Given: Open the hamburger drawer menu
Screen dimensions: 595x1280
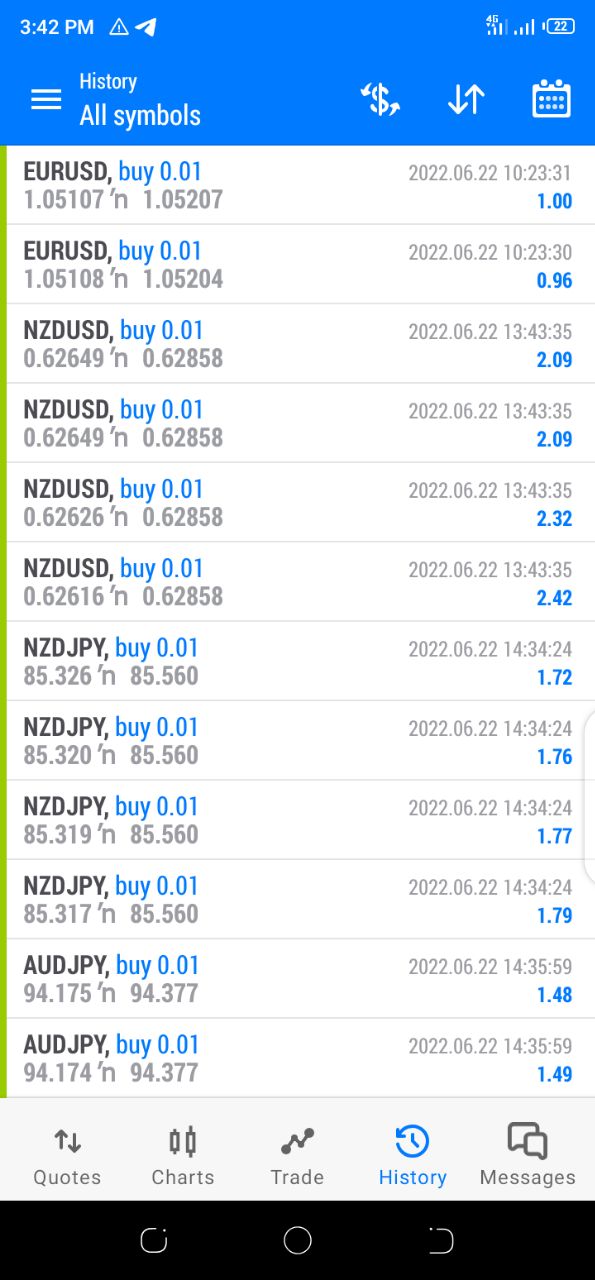Looking at the screenshot, I should coord(46,99).
